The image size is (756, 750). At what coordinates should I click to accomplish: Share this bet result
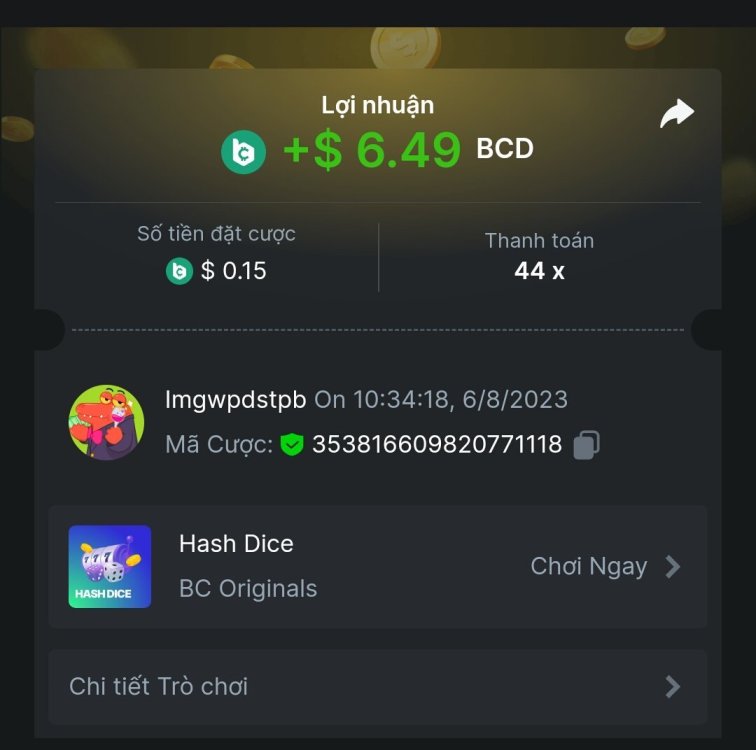(x=677, y=114)
